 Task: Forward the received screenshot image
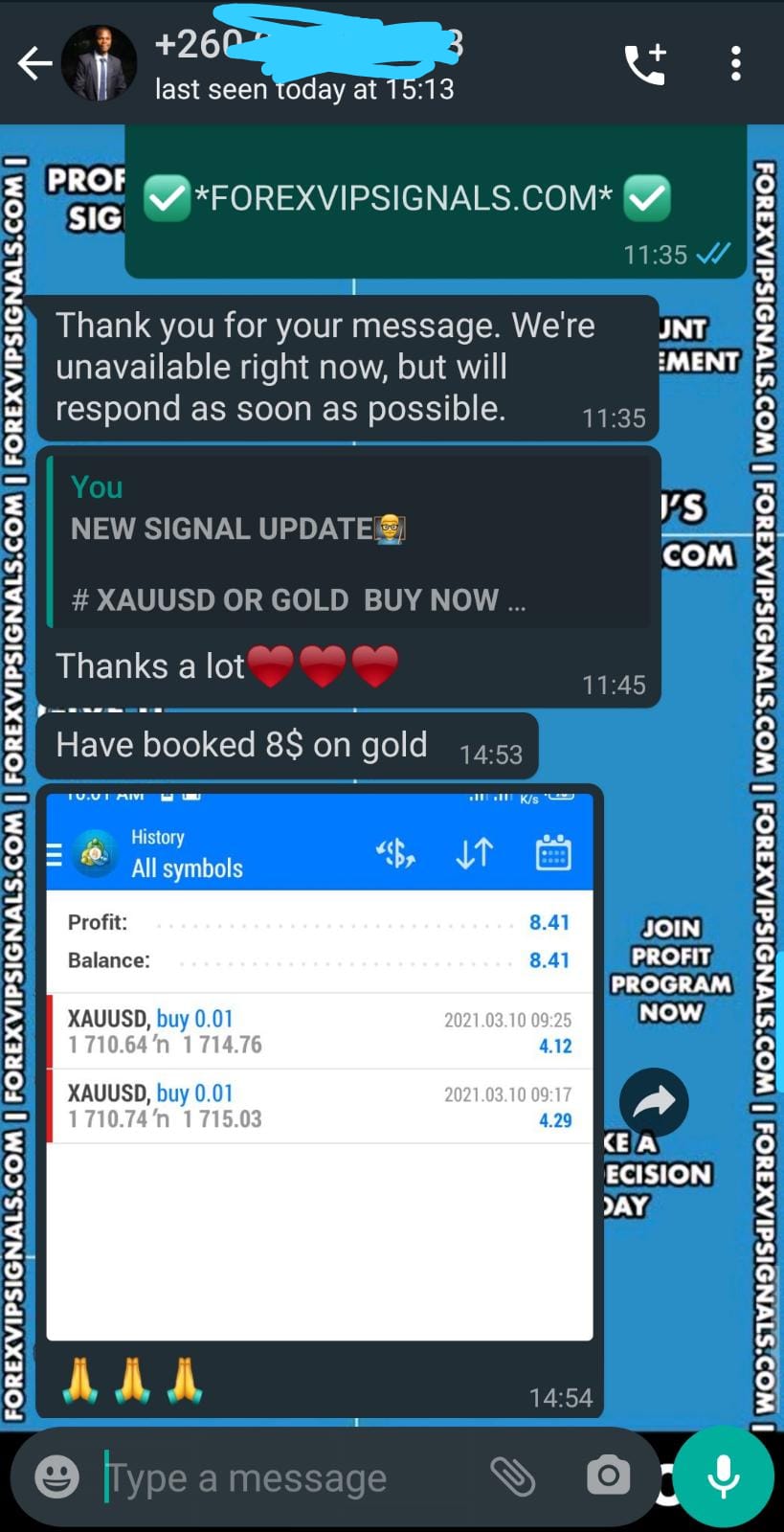click(x=654, y=1102)
